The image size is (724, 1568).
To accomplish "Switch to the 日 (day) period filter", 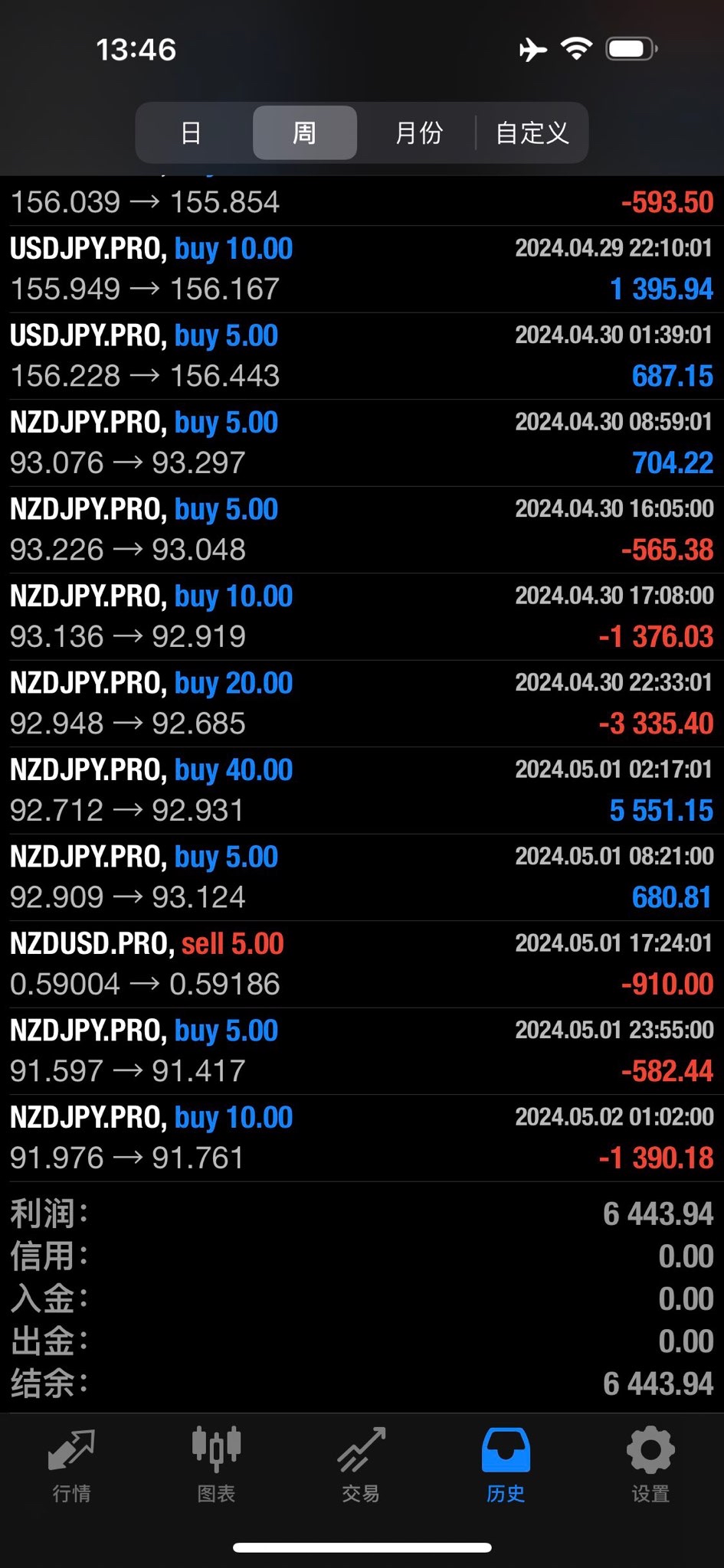I will click(191, 133).
